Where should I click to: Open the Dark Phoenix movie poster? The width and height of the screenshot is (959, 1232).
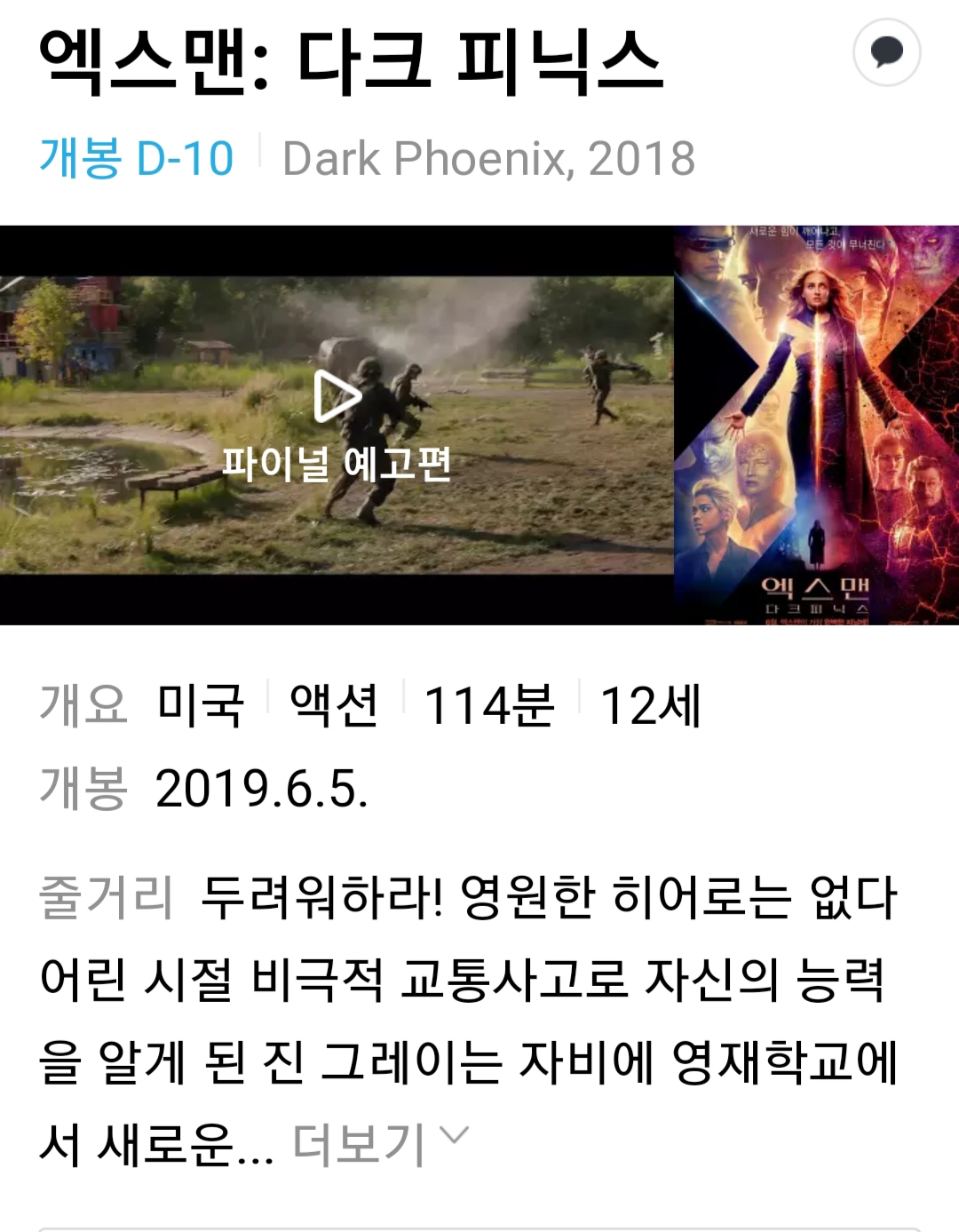pos(816,425)
